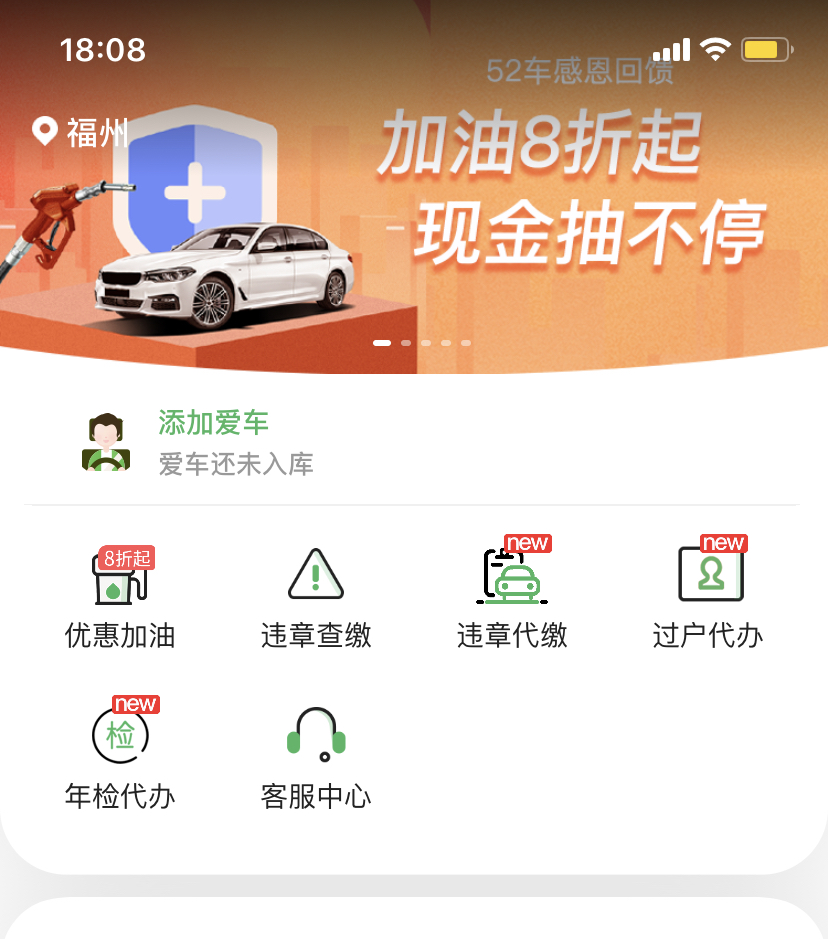Contact 客服中心 customer service

(316, 757)
